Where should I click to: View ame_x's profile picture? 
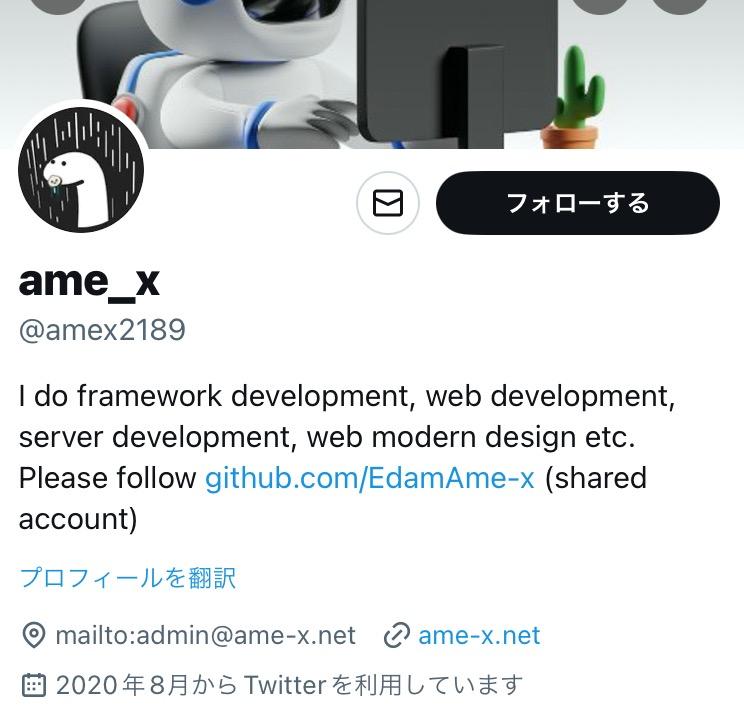pos(81,170)
